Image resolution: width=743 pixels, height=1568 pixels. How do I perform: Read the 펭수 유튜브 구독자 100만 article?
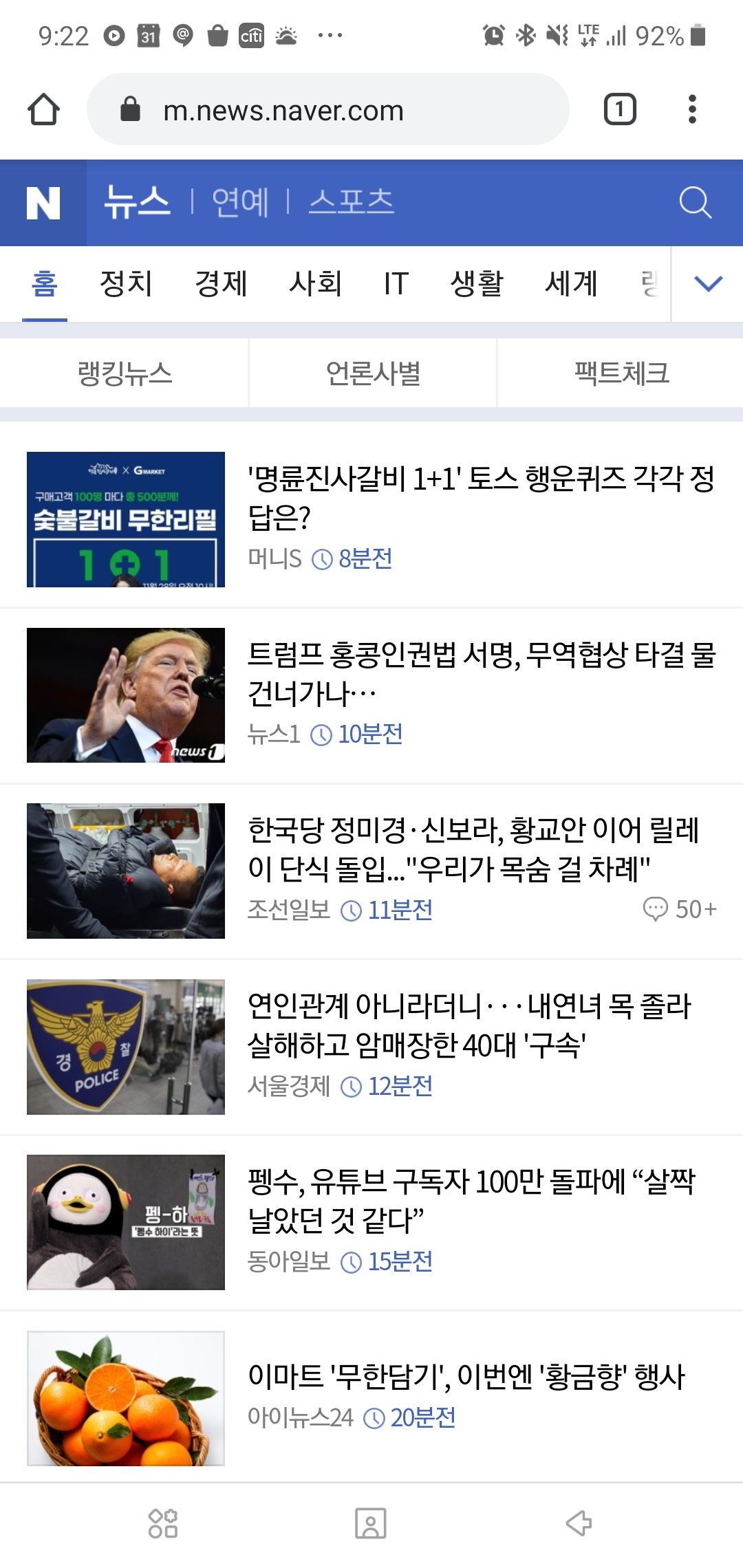pyautogui.click(x=472, y=1201)
